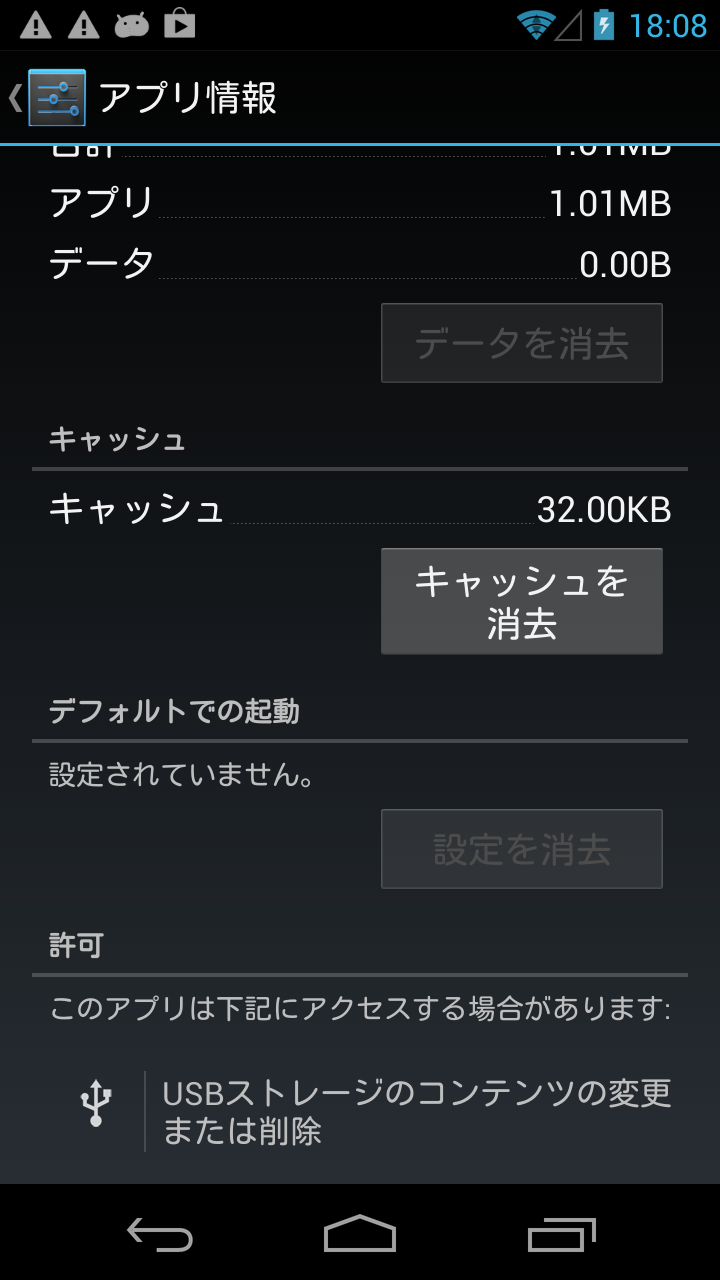Tap the system back button
The width and height of the screenshot is (720, 1280).
coord(160,1234)
